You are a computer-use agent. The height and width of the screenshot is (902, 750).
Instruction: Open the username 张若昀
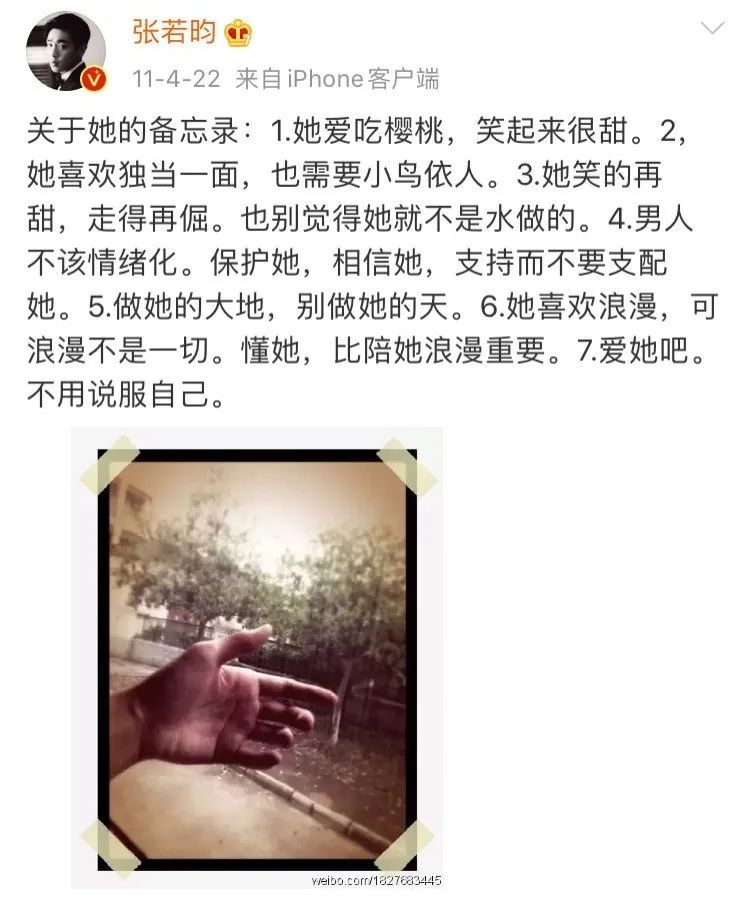point(173,32)
